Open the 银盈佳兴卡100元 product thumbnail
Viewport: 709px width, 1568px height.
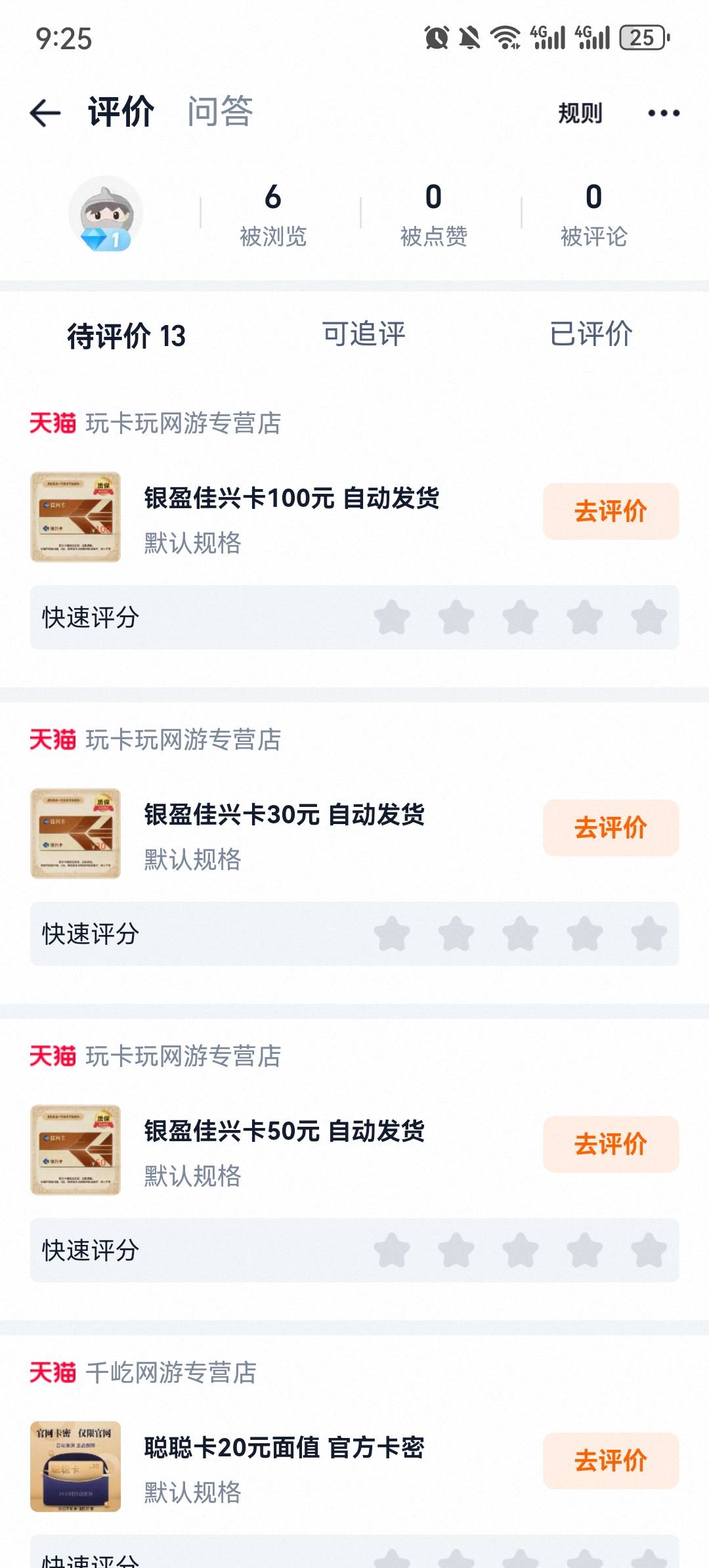(75, 517)
